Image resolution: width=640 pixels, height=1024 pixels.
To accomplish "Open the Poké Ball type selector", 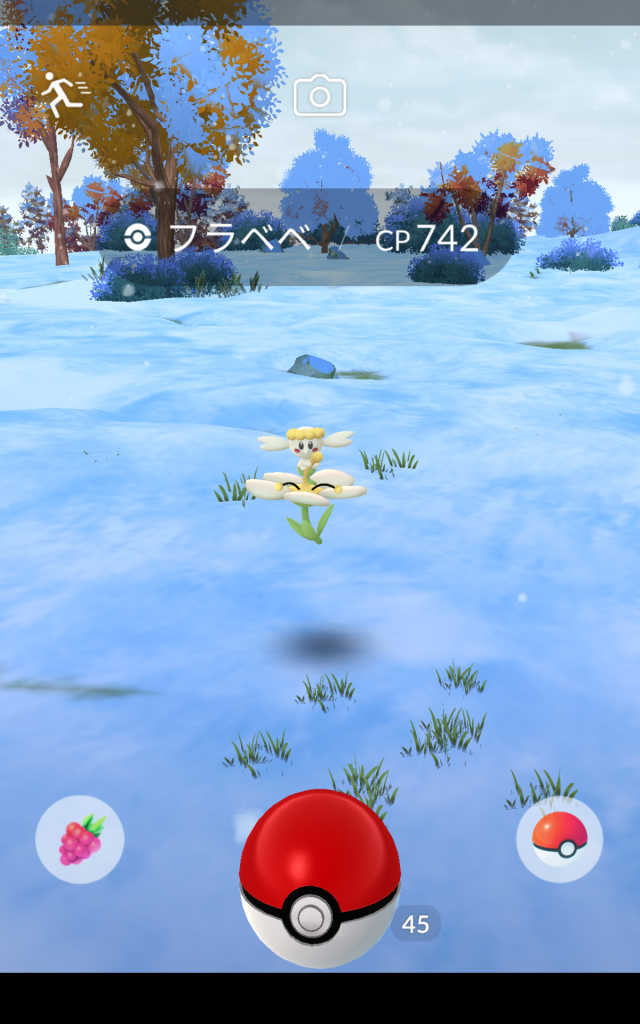I will 559,839.
